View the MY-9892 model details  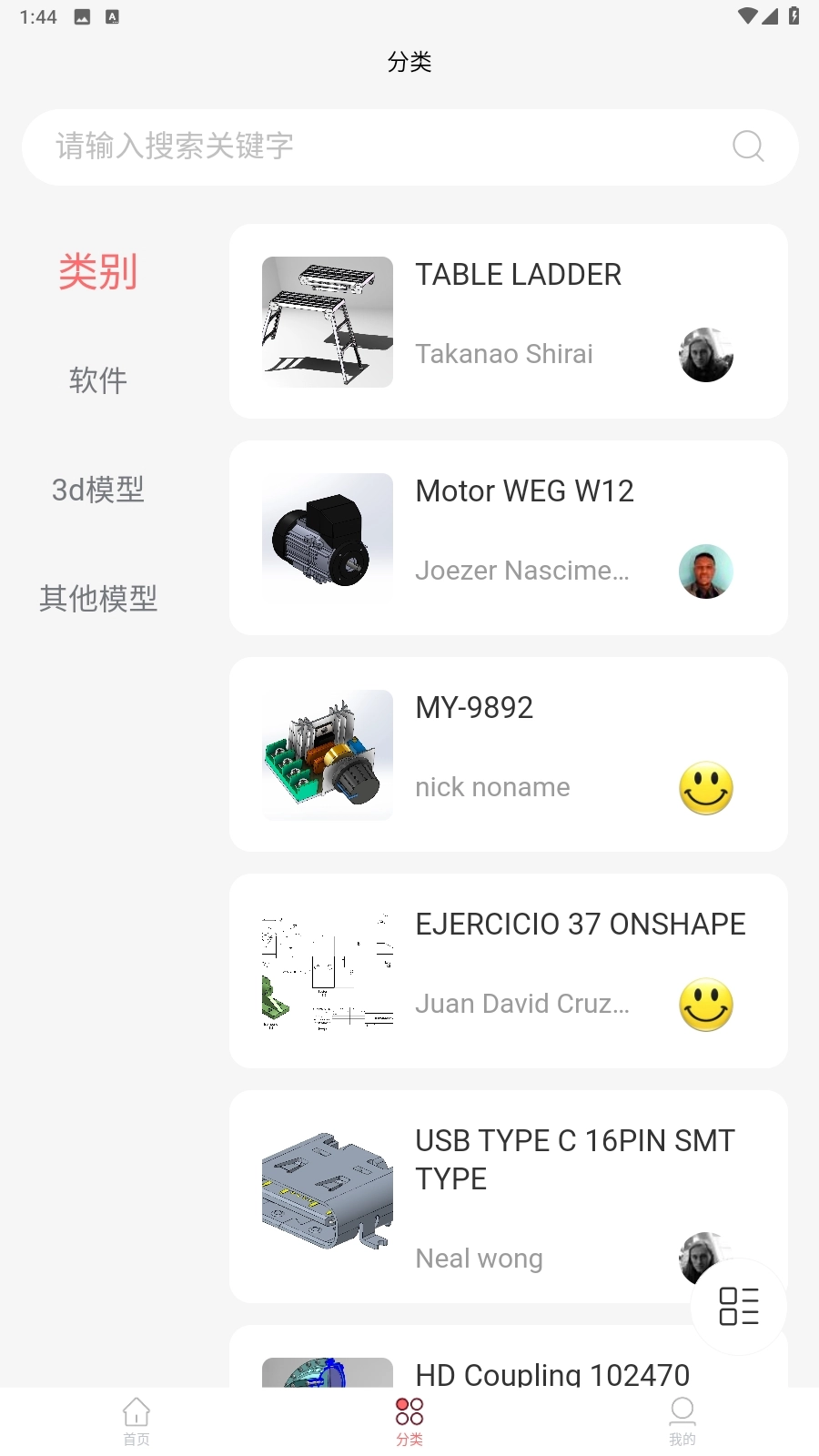click(x=508, y=753)
